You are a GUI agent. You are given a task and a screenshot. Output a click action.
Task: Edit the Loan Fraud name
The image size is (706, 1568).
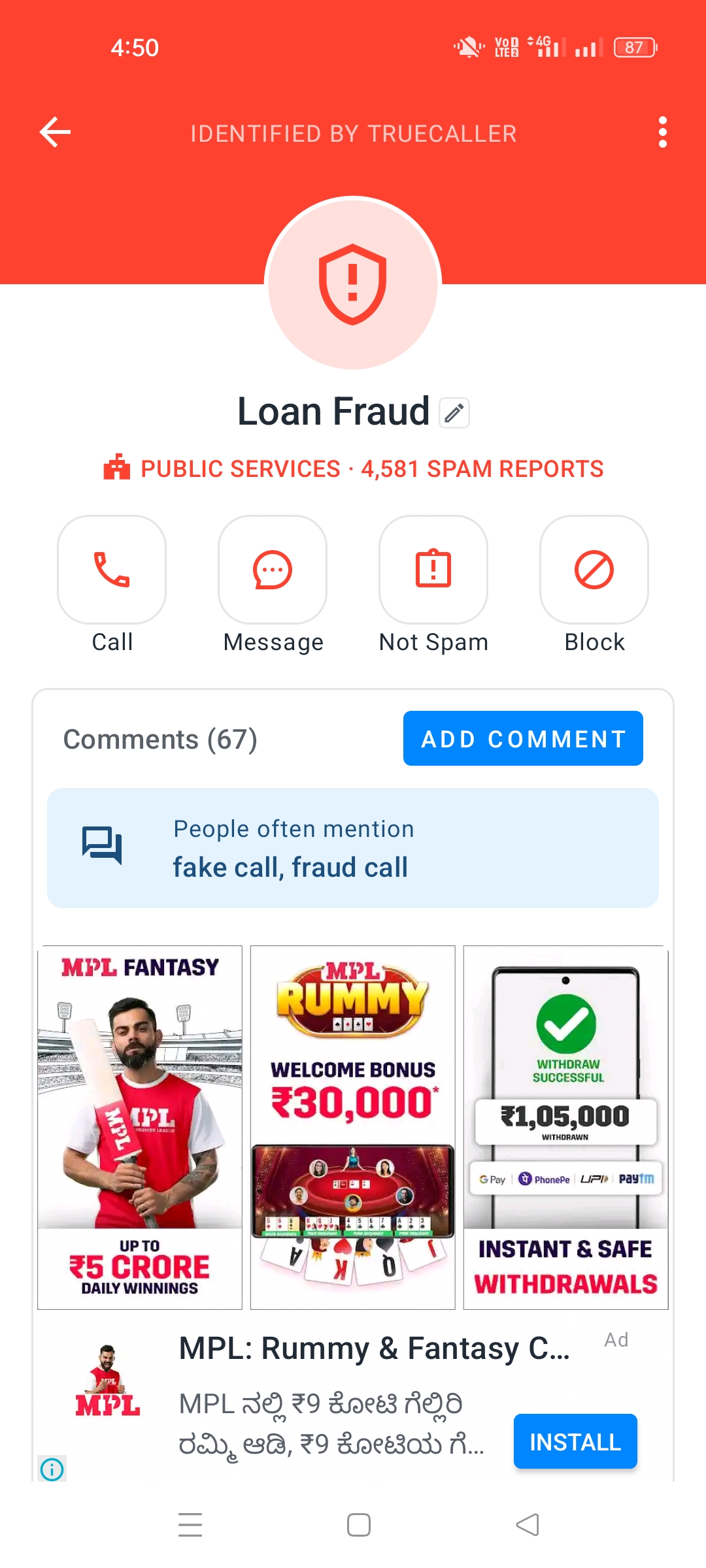pyautogui.click(x=454, y=413)
